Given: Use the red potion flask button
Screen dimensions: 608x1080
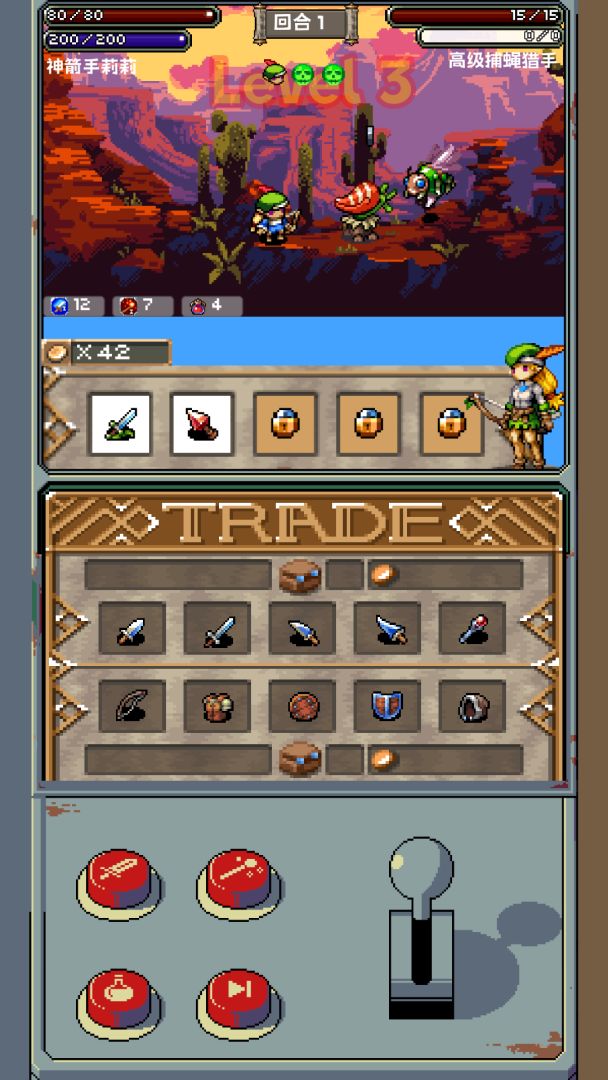Looking at the screenshot, I should click(x=120, y=996).
